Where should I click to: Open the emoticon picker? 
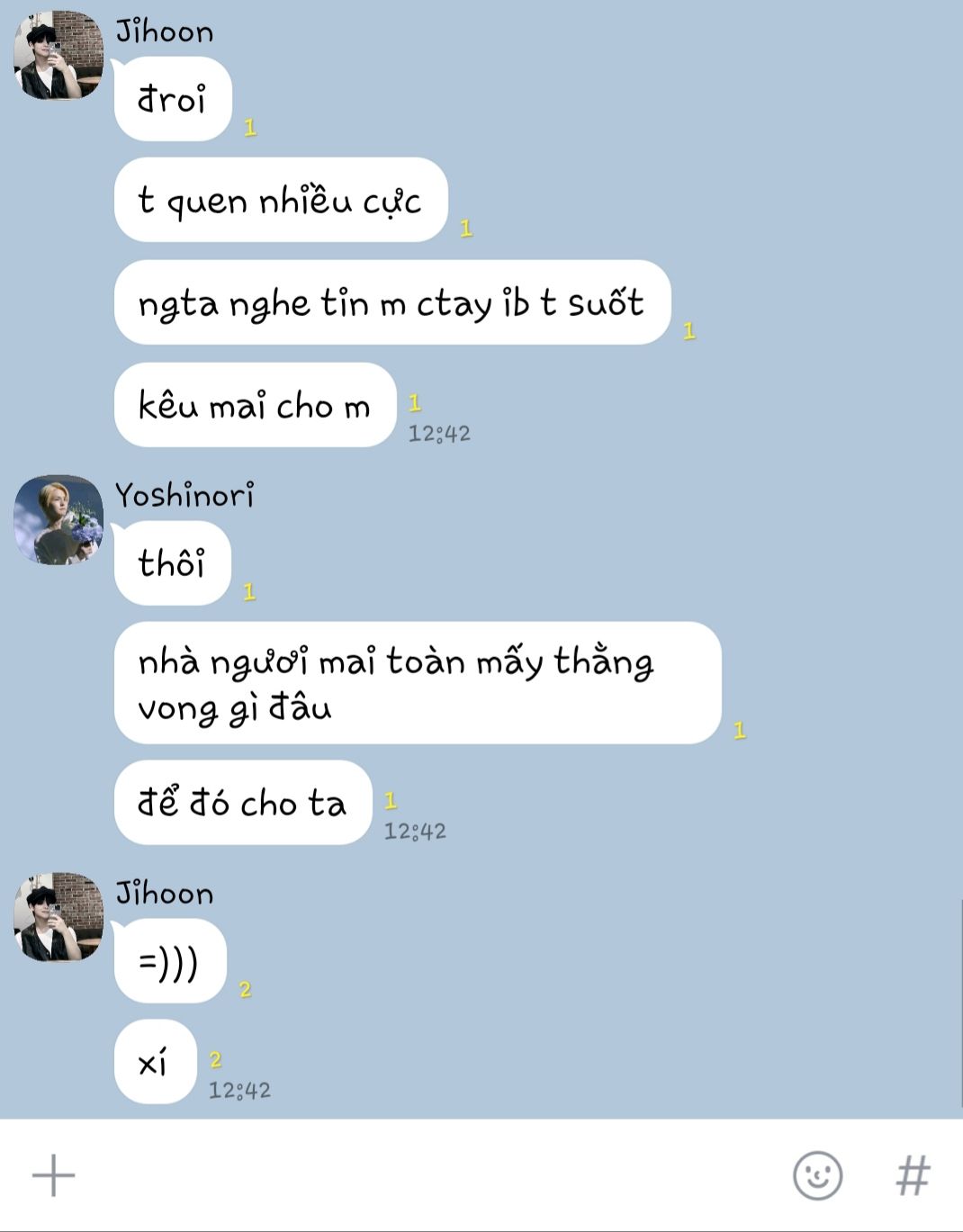(817, 1175)
